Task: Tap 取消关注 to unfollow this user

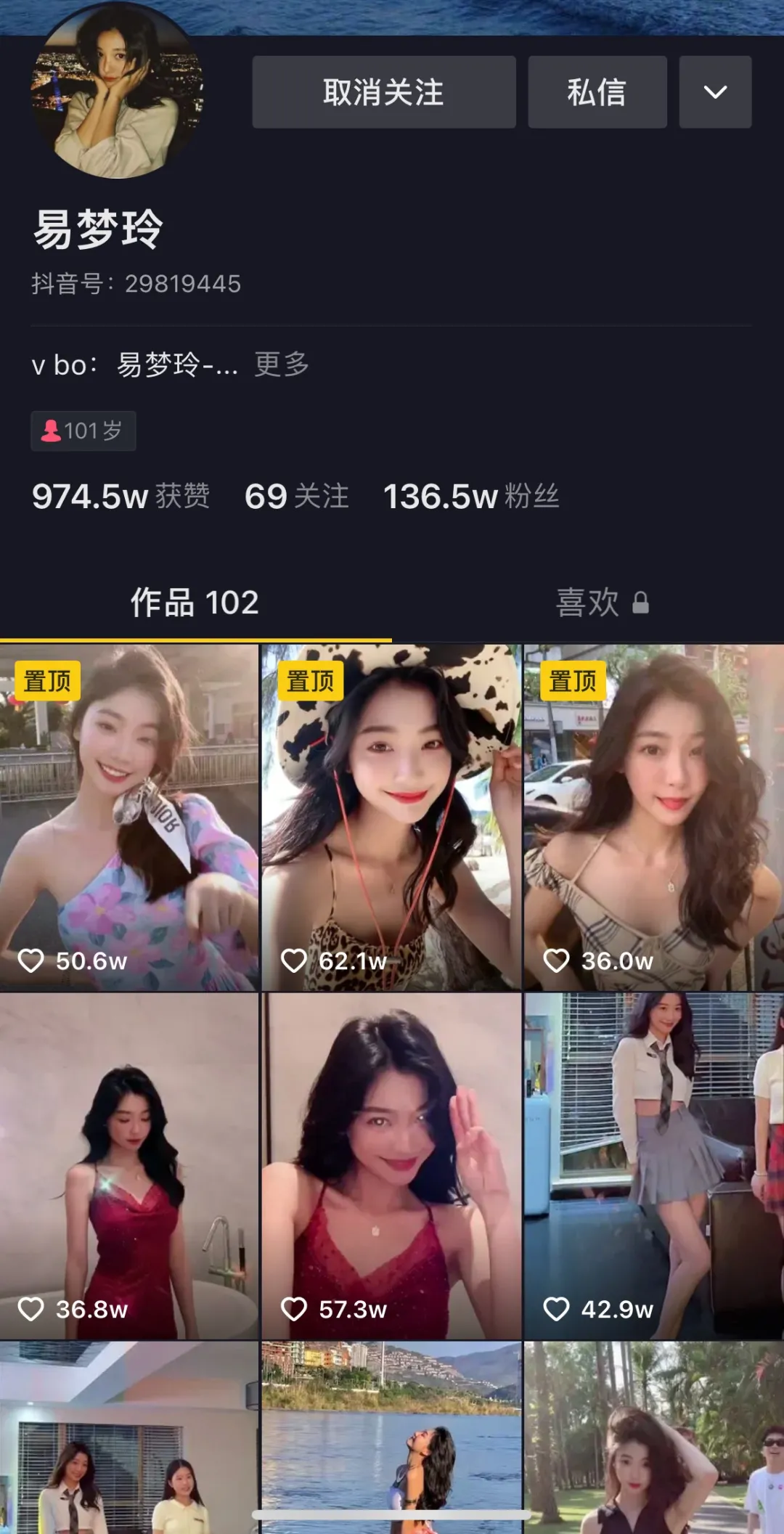Action: click(x=383, y=92)
